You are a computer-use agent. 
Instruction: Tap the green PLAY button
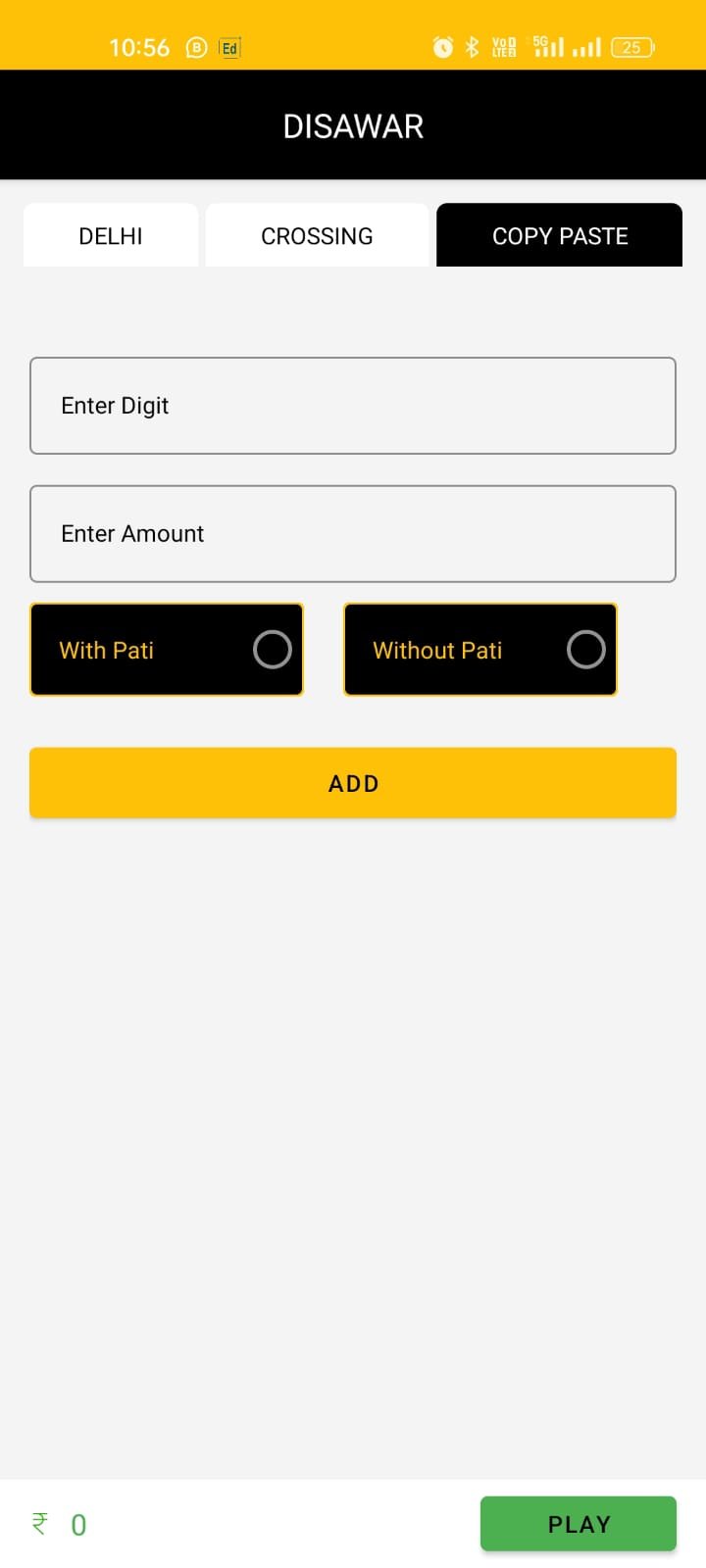579,1524
